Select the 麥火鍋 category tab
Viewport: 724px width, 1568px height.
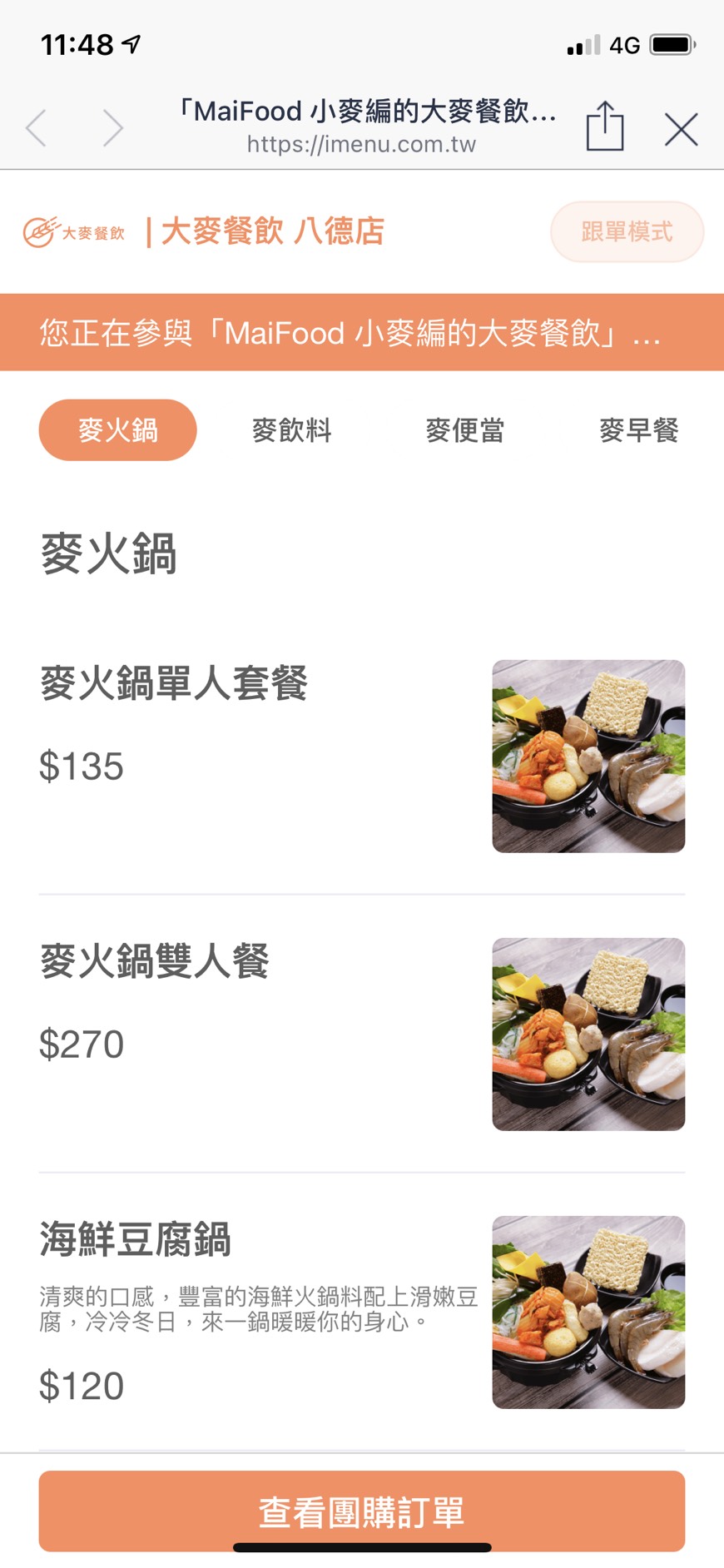[x=117, y=430]
